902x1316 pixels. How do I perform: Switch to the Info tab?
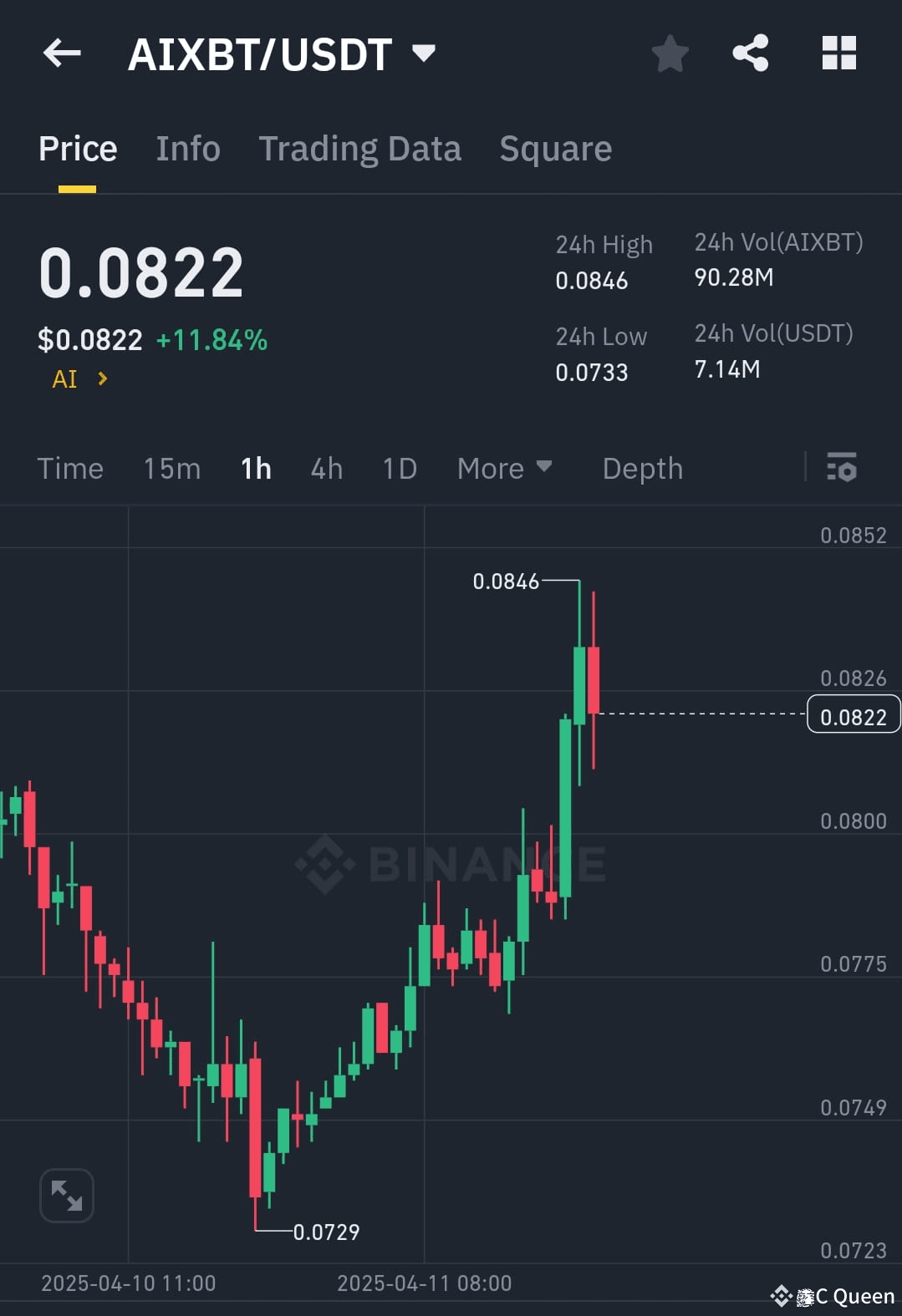point(187,148)
